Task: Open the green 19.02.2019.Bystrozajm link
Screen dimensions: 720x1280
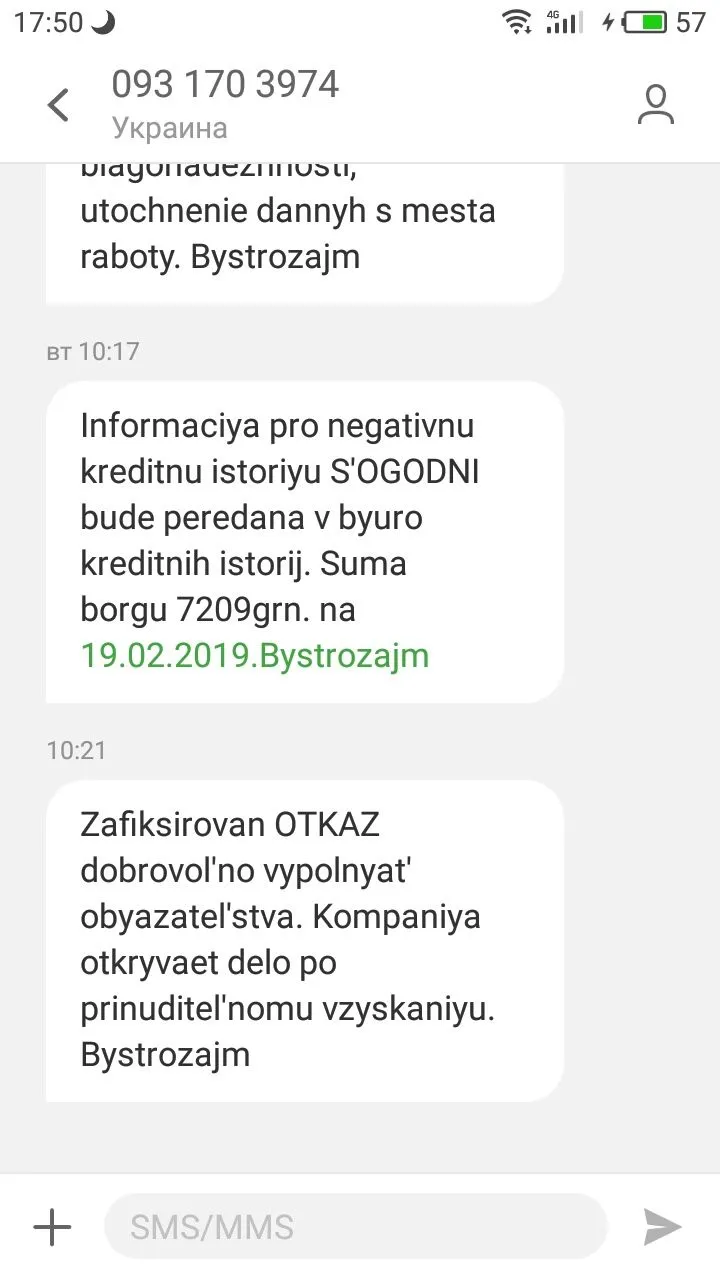Action: click(x=254, y=655)
